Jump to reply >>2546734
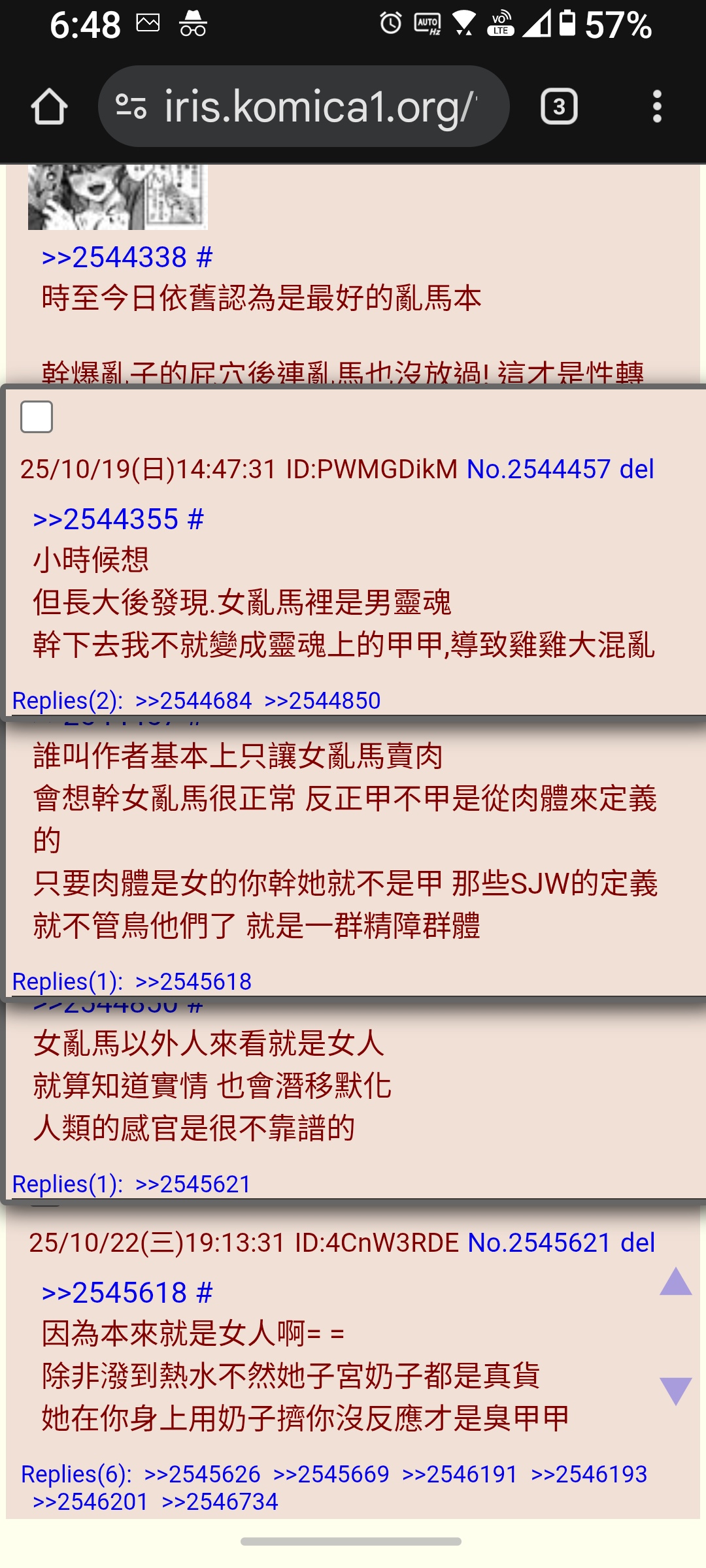706x1568 pixels. 220,1501
